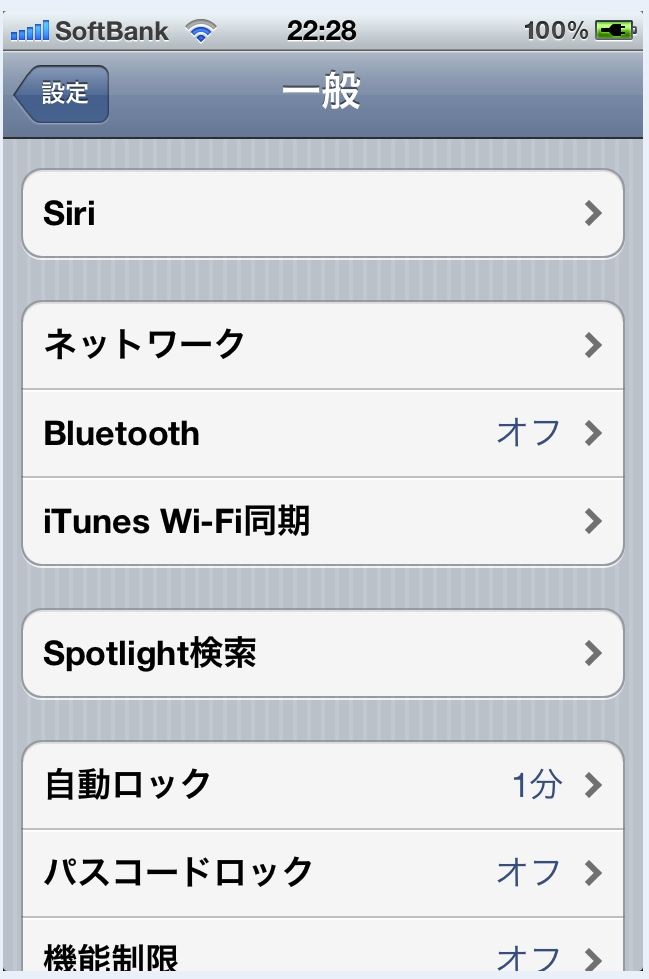
Task: Open パスコードロック settings
Action: tap(322, 873)
